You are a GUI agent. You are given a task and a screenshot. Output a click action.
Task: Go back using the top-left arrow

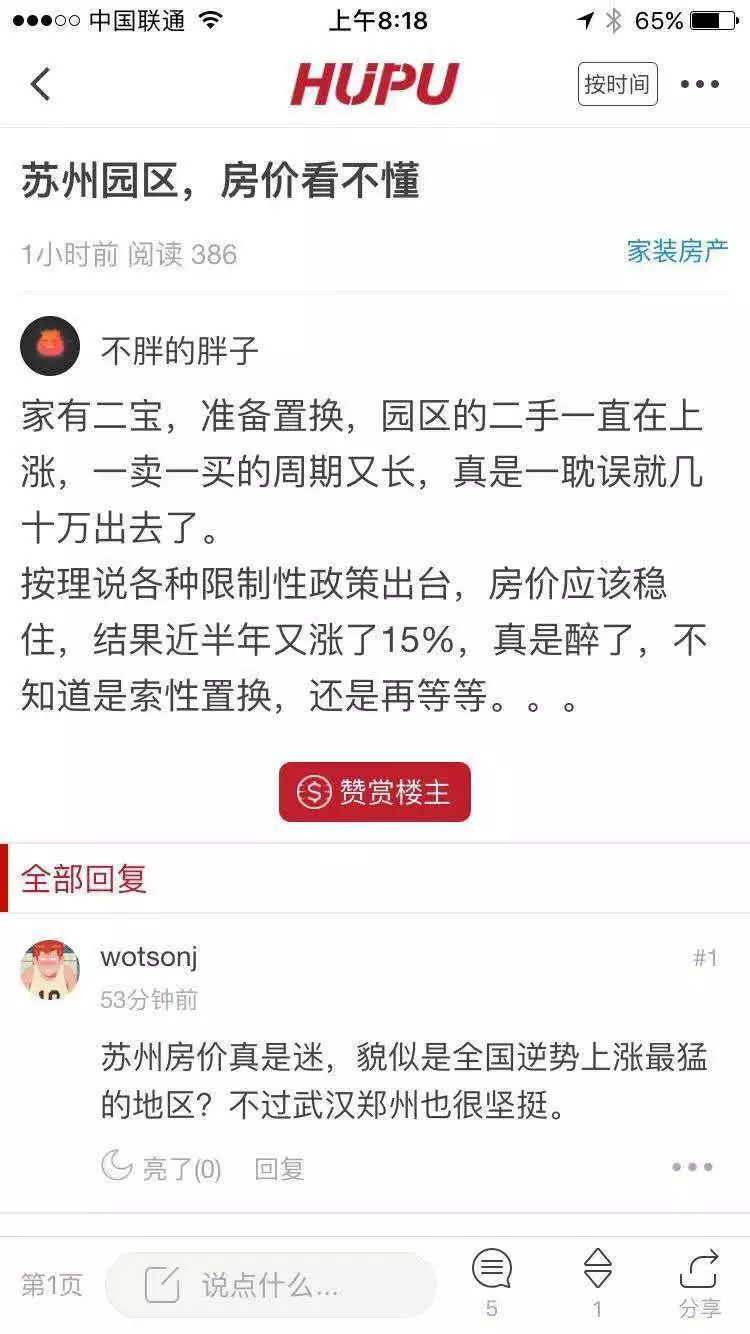[x=41, y=84]
